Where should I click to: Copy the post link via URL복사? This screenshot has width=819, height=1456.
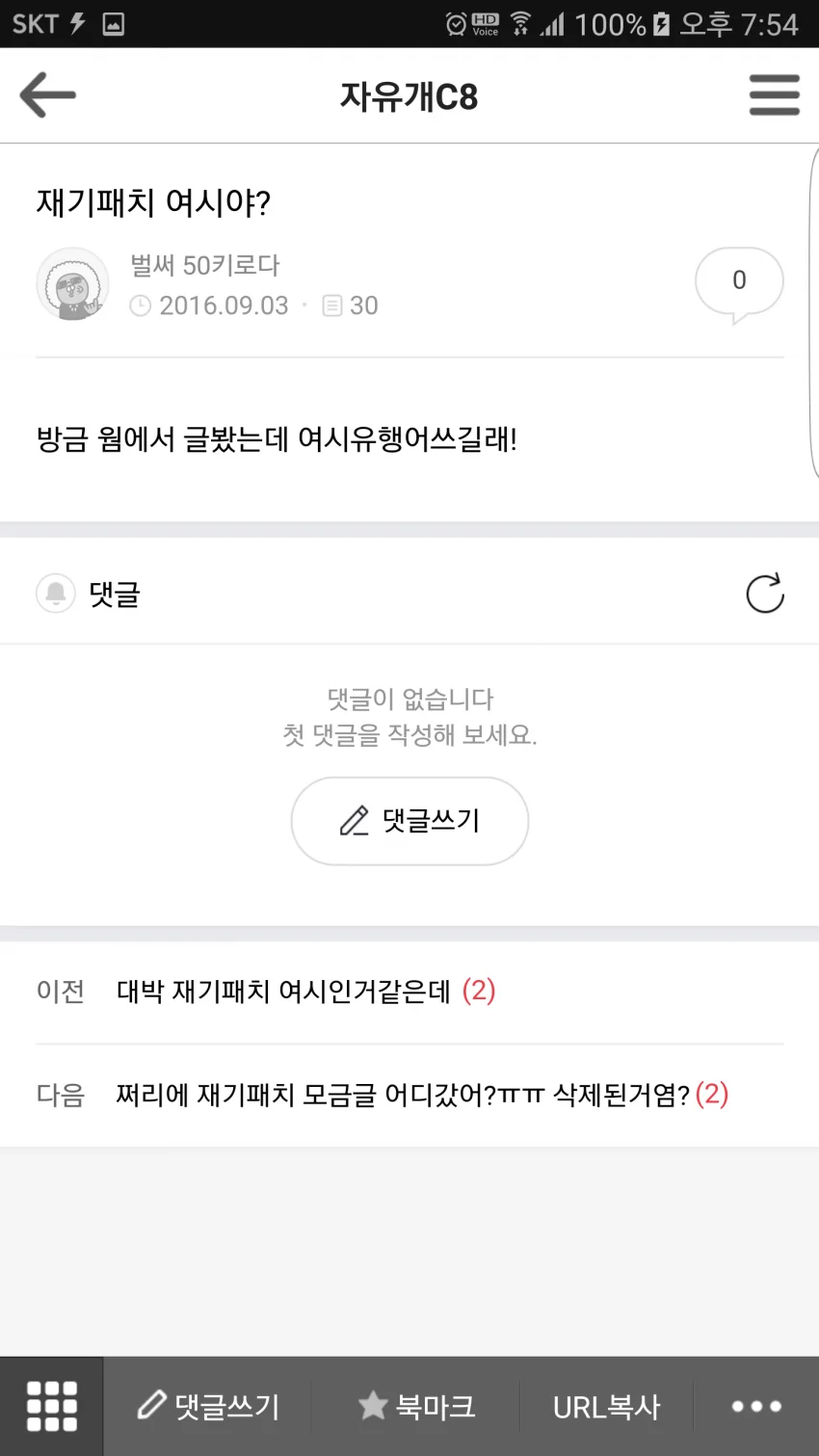606,1406
